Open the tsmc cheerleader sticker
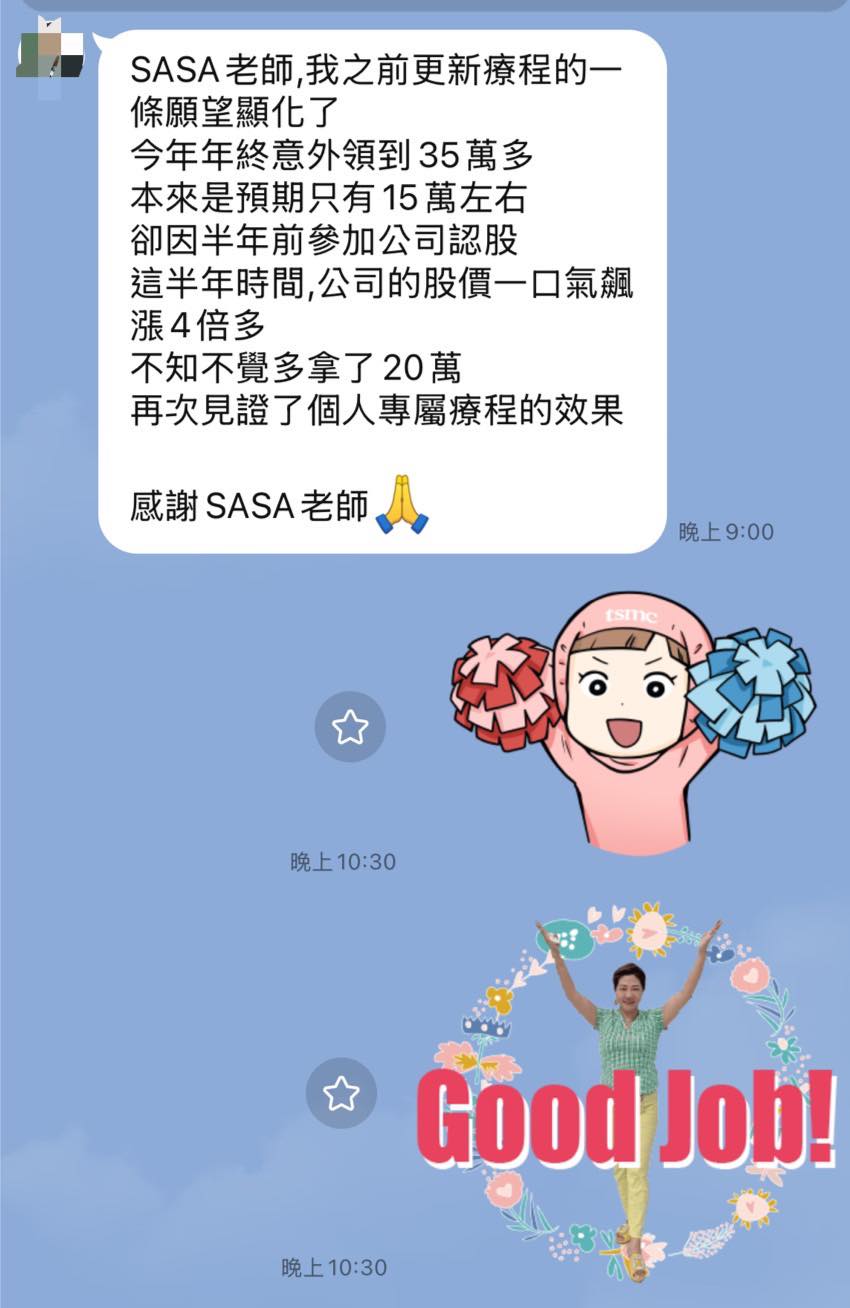 tap(632, 720)
